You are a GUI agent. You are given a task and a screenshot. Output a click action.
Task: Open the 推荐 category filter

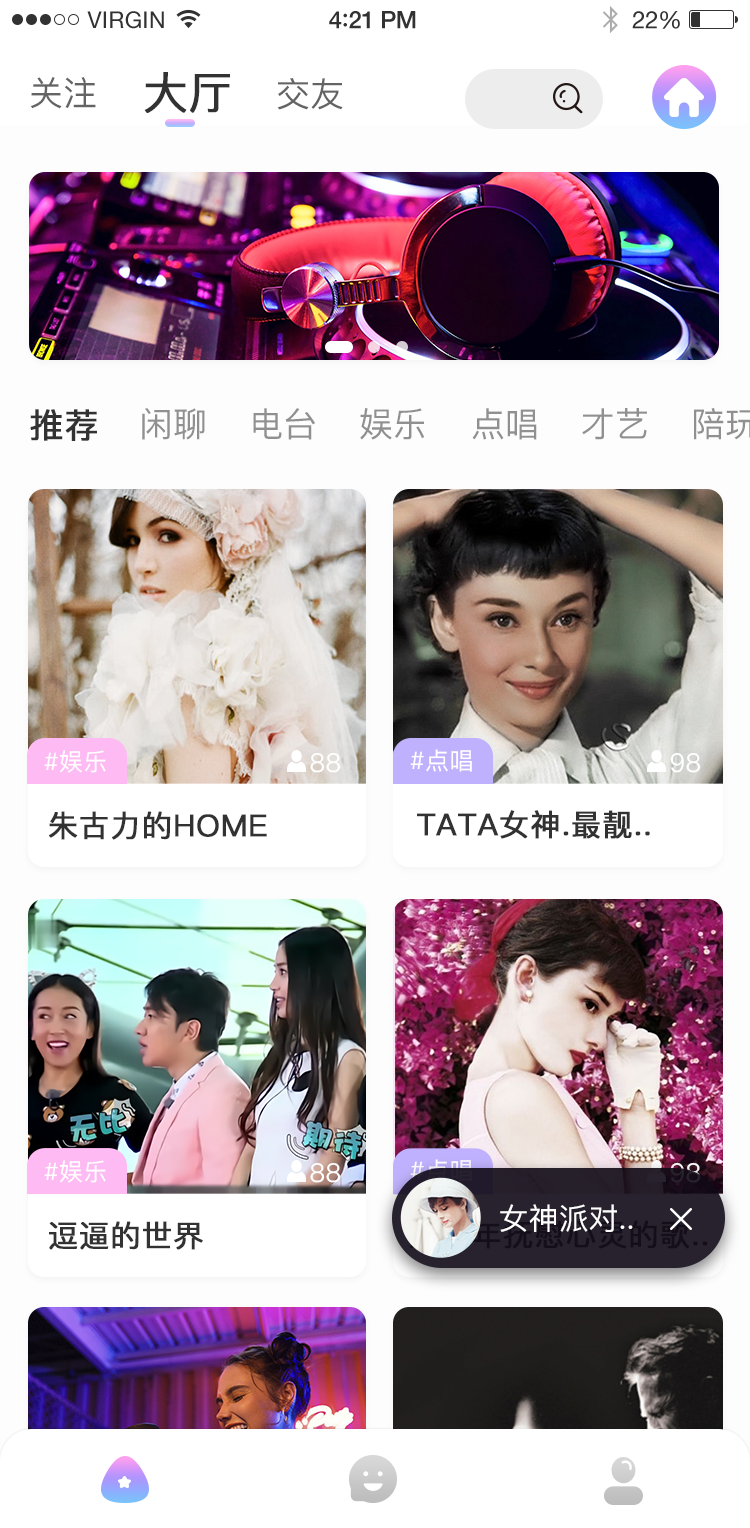pyautogui.click(x=63, y=425)
